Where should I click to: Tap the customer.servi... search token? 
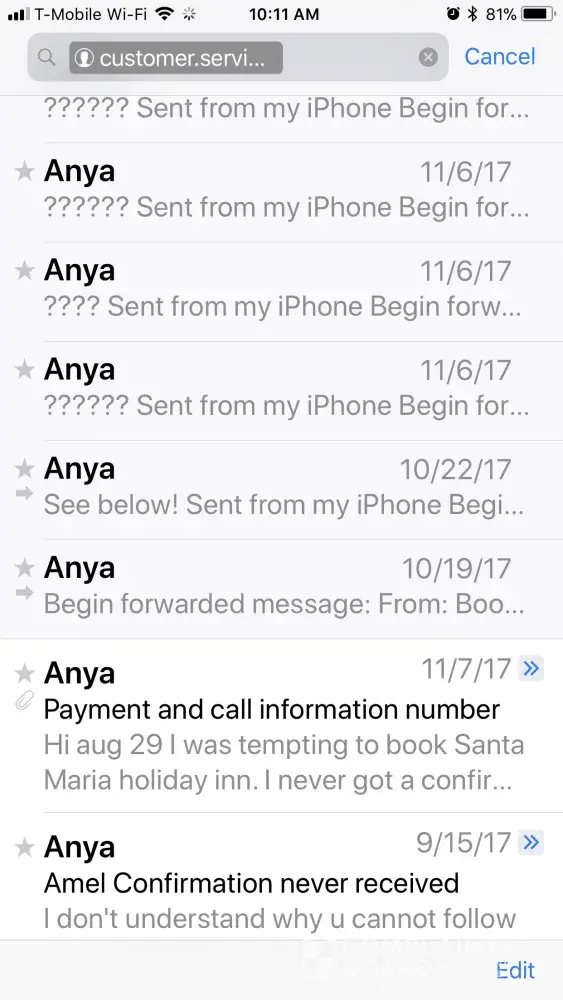[x=176, y=58]
